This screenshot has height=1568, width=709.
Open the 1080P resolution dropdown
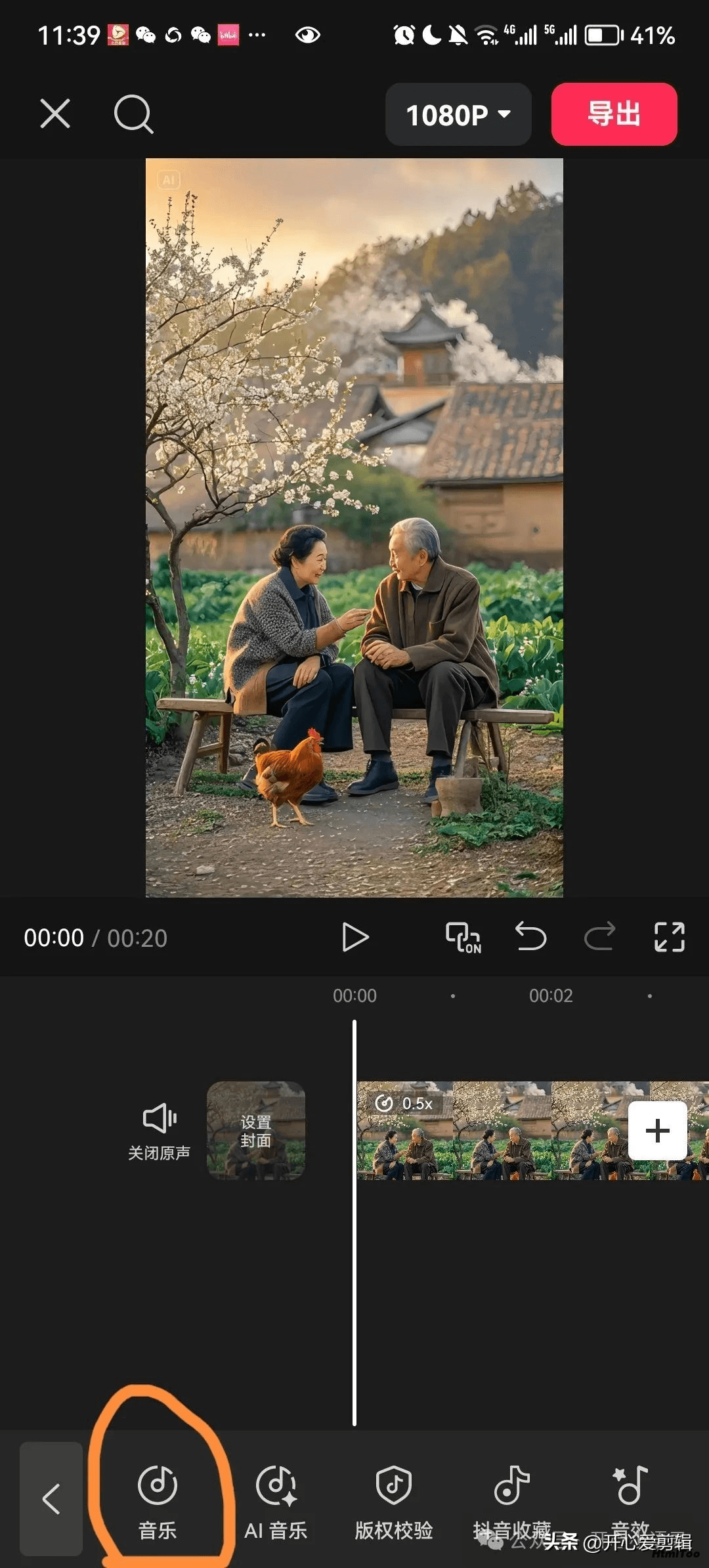[458, 114]
